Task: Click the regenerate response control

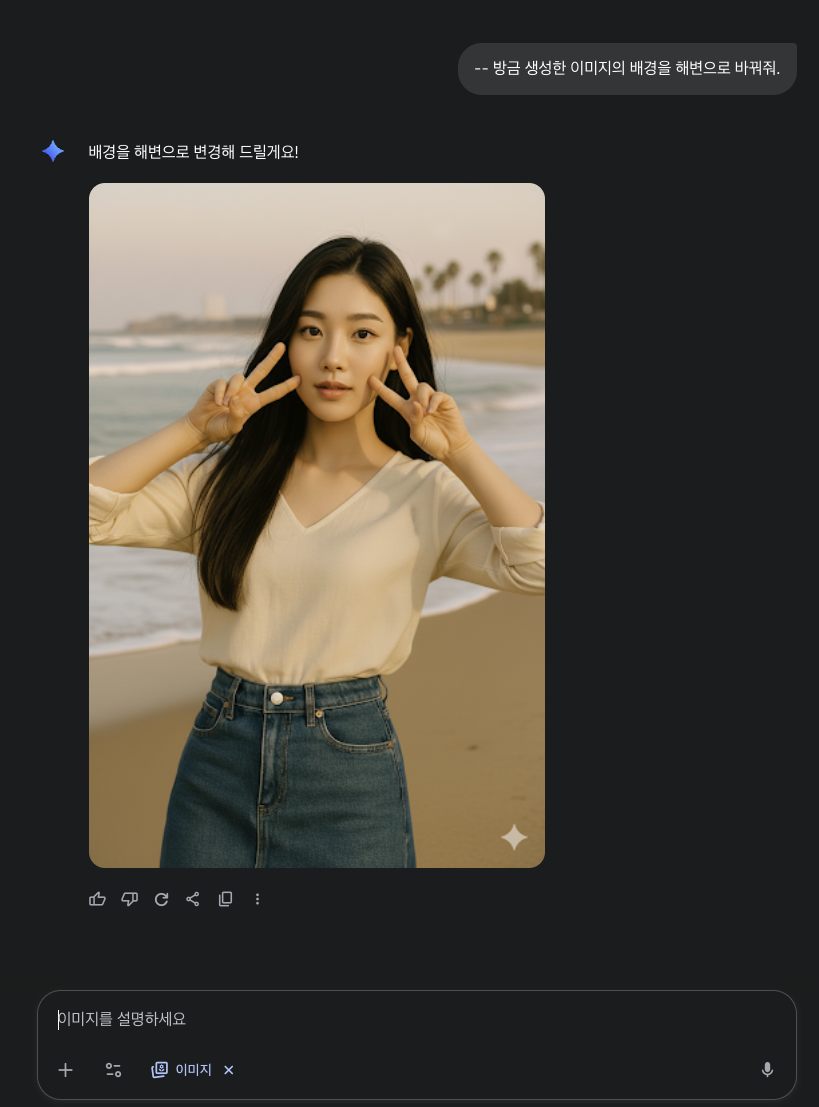Action: click(161, 899)
